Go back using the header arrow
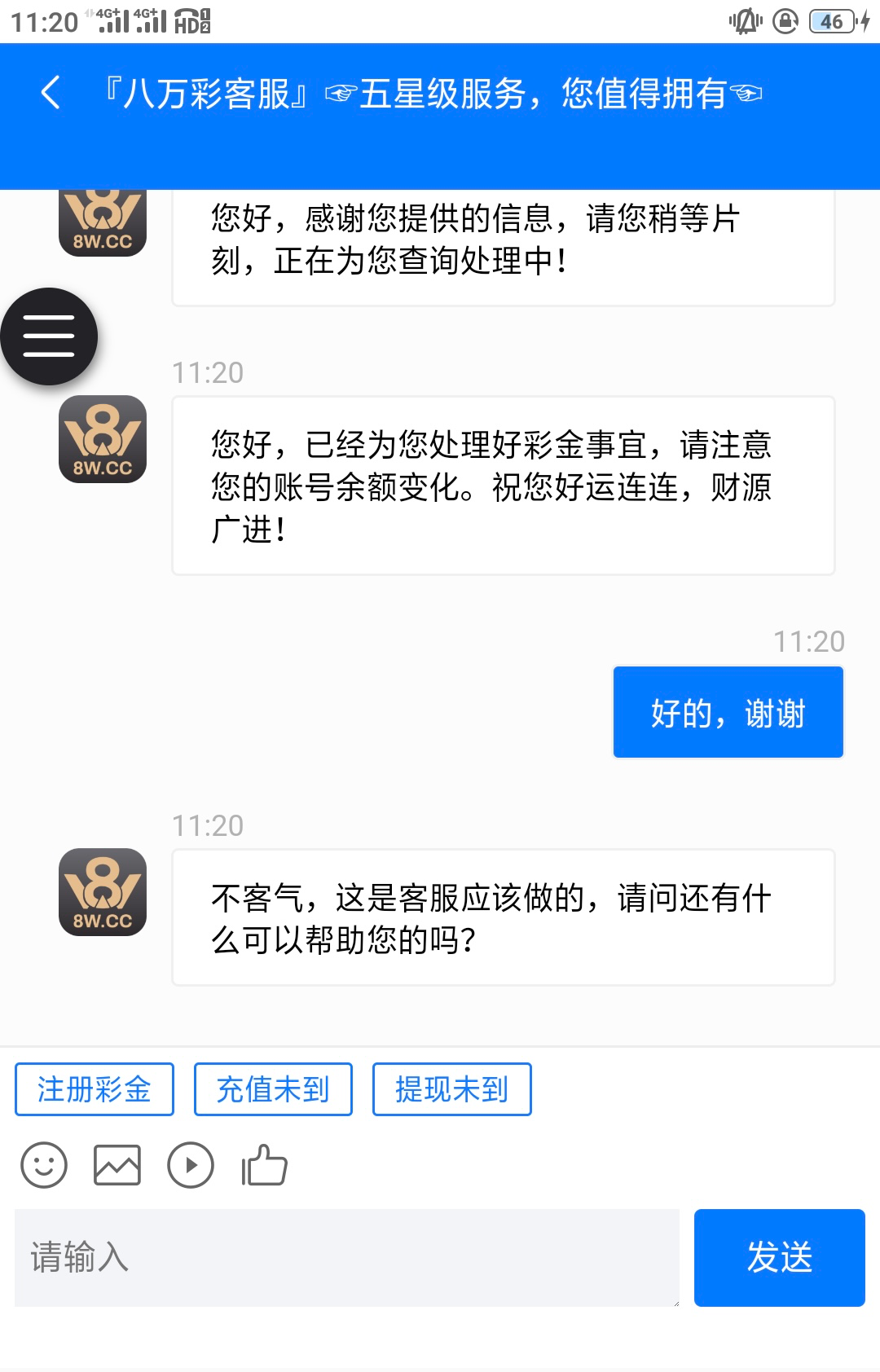Viewport: 880px width, 1372px height. 51,92
